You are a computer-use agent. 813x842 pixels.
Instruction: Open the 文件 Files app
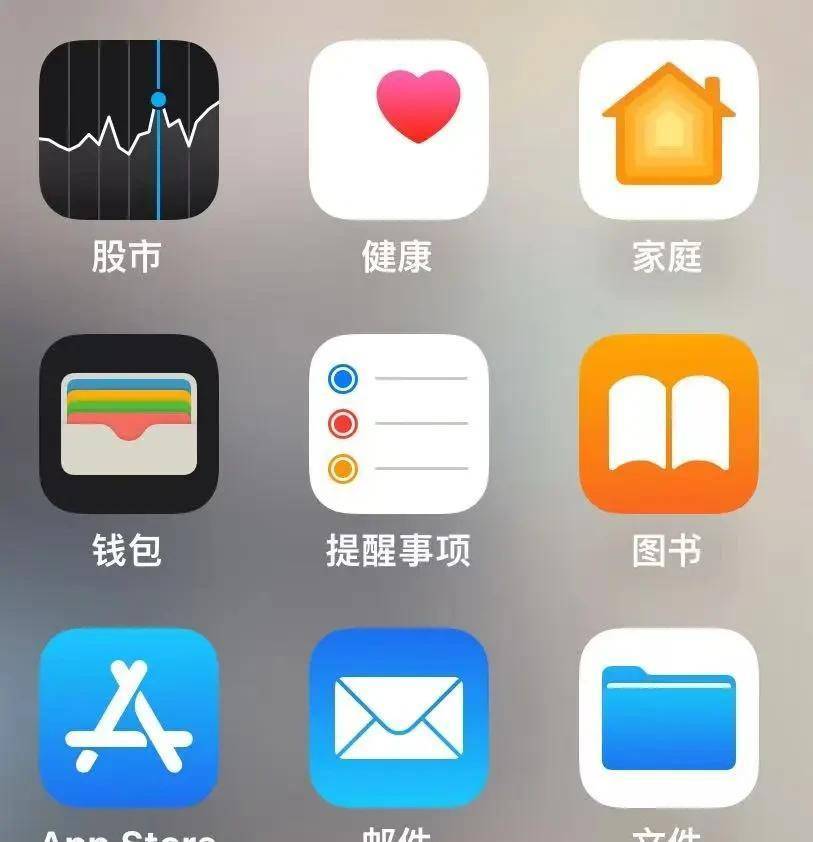click(668, 717)
